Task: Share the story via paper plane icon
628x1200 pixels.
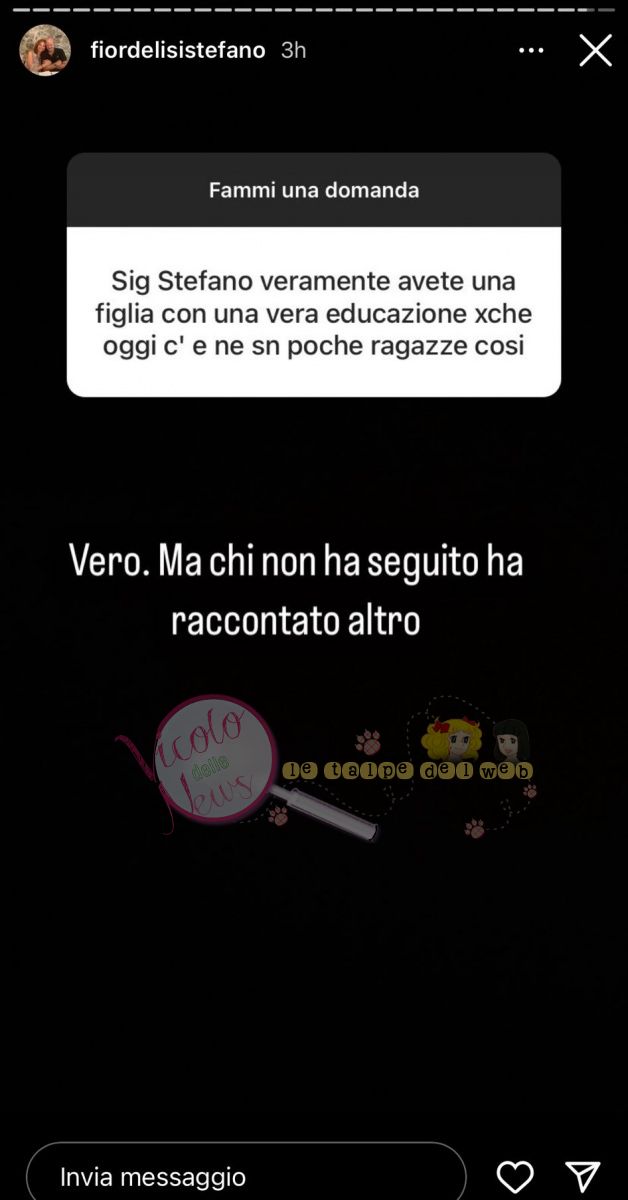Action: click(x=582, y=1176)
